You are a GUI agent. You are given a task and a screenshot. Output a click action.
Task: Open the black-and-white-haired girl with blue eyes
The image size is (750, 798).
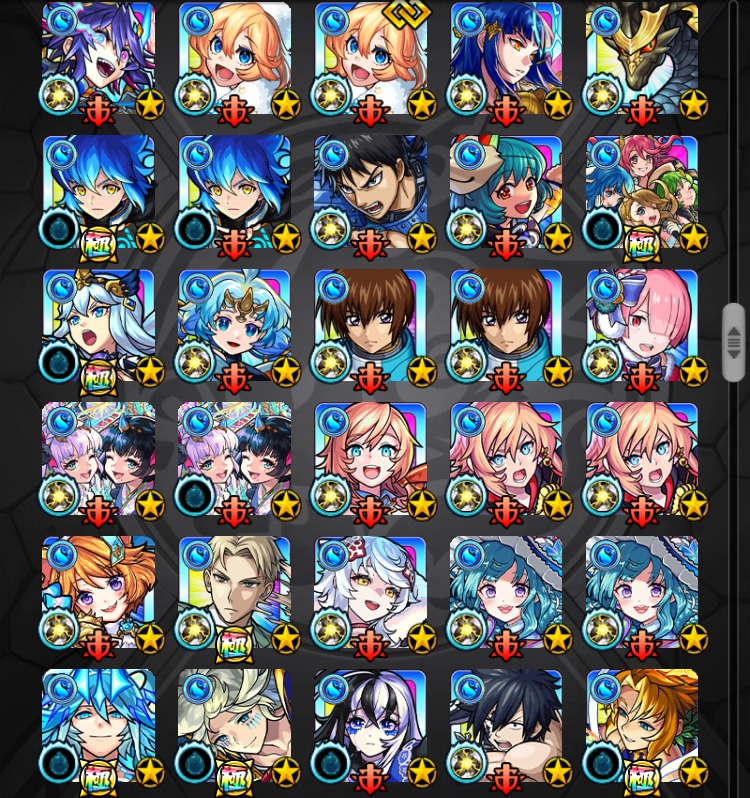coord(370,726)
